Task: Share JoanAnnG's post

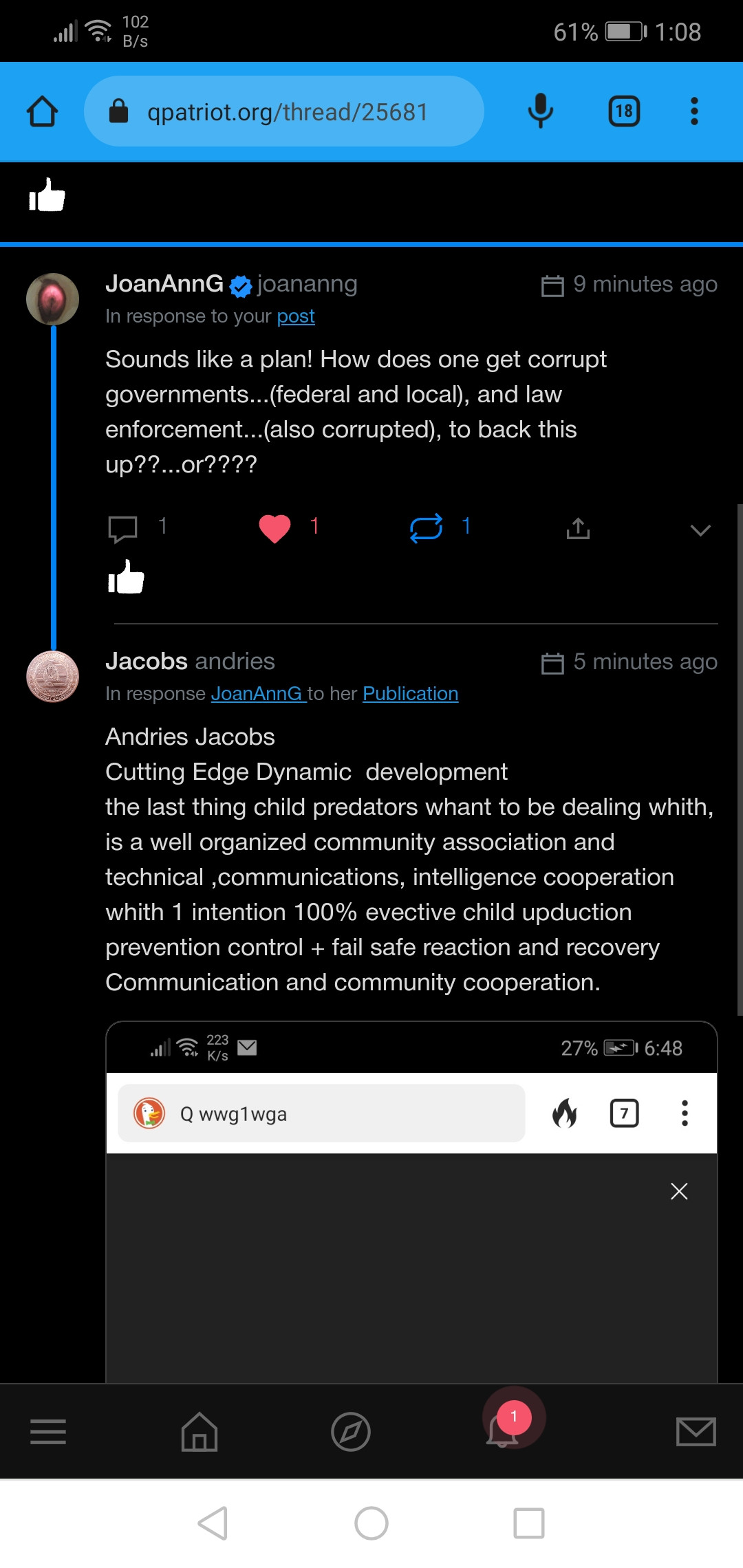Action: [x=578, y=528]
